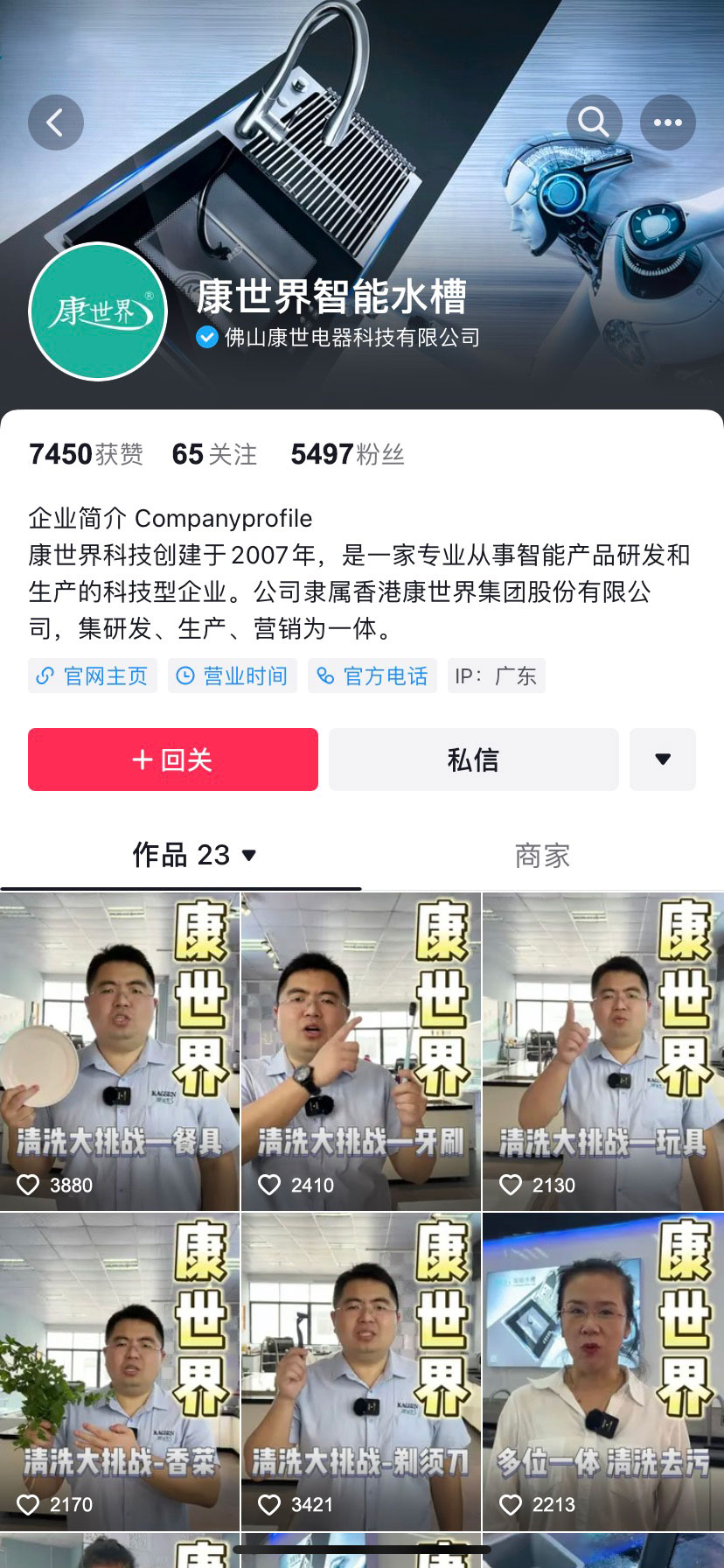This screenshot has width=724, height=1568.
Task: Play the 清洗大挑战—牙刷 video
Action: pos(361,1050)
